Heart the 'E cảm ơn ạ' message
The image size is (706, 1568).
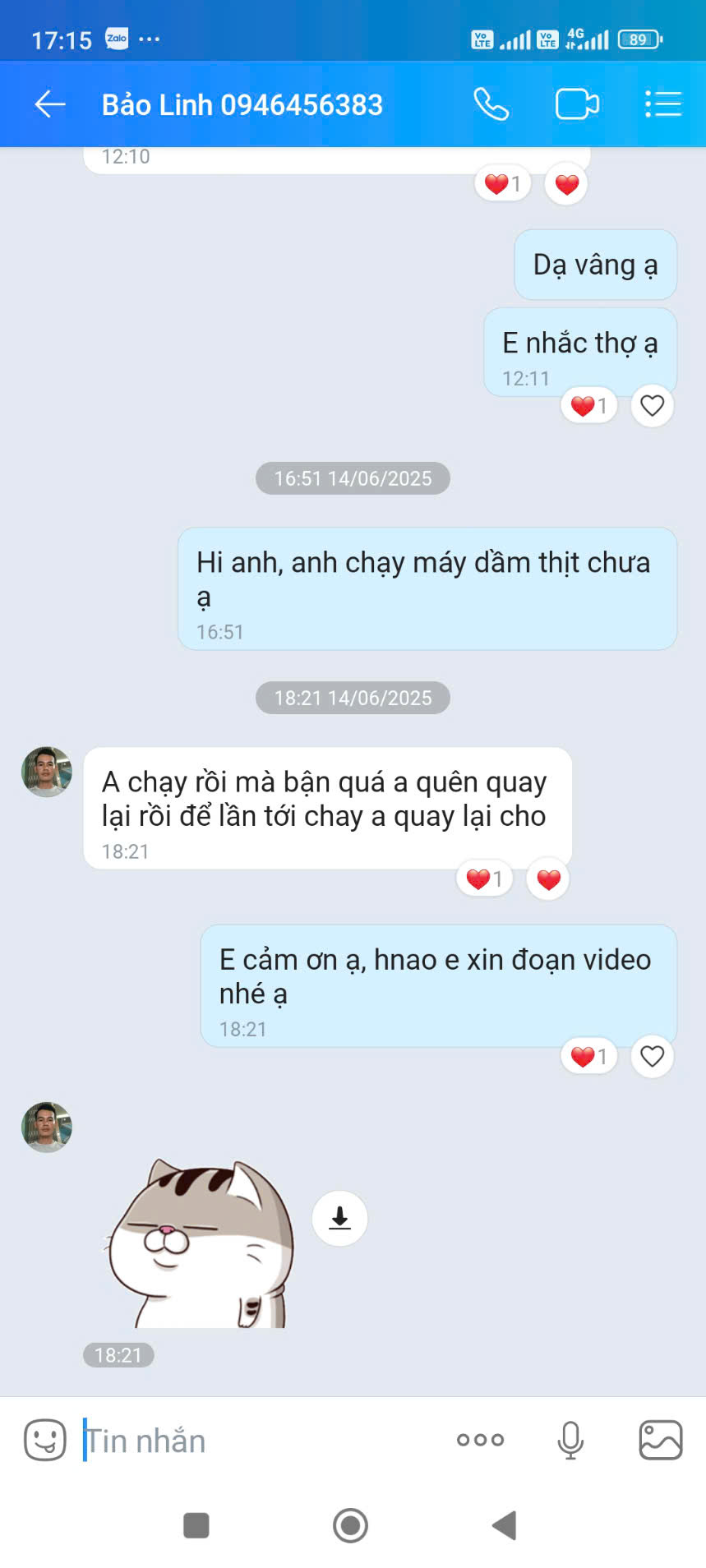(652, 1056)
